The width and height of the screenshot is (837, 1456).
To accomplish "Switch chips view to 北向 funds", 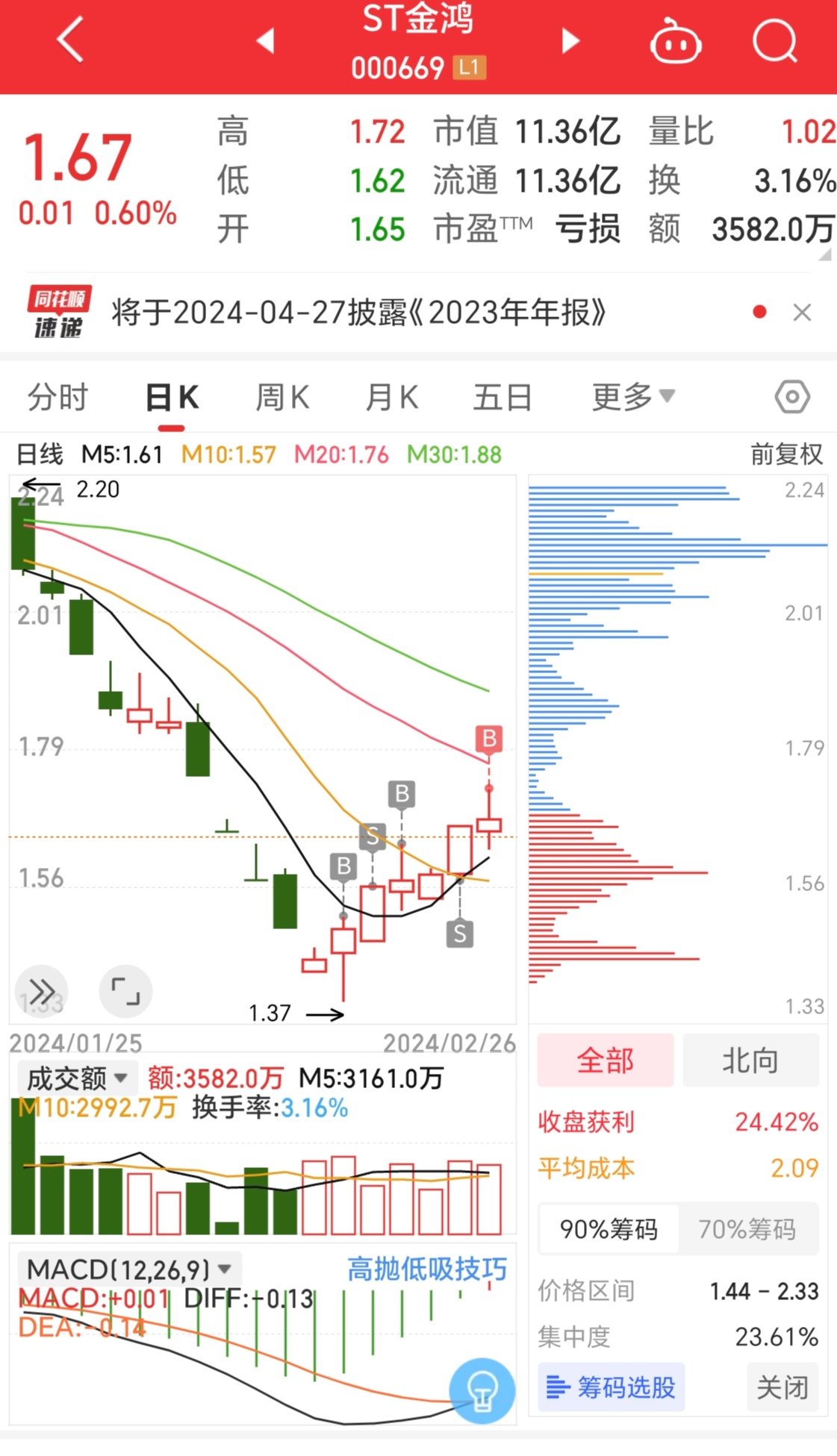I will pyautogui.click(x=750, y=1060).
